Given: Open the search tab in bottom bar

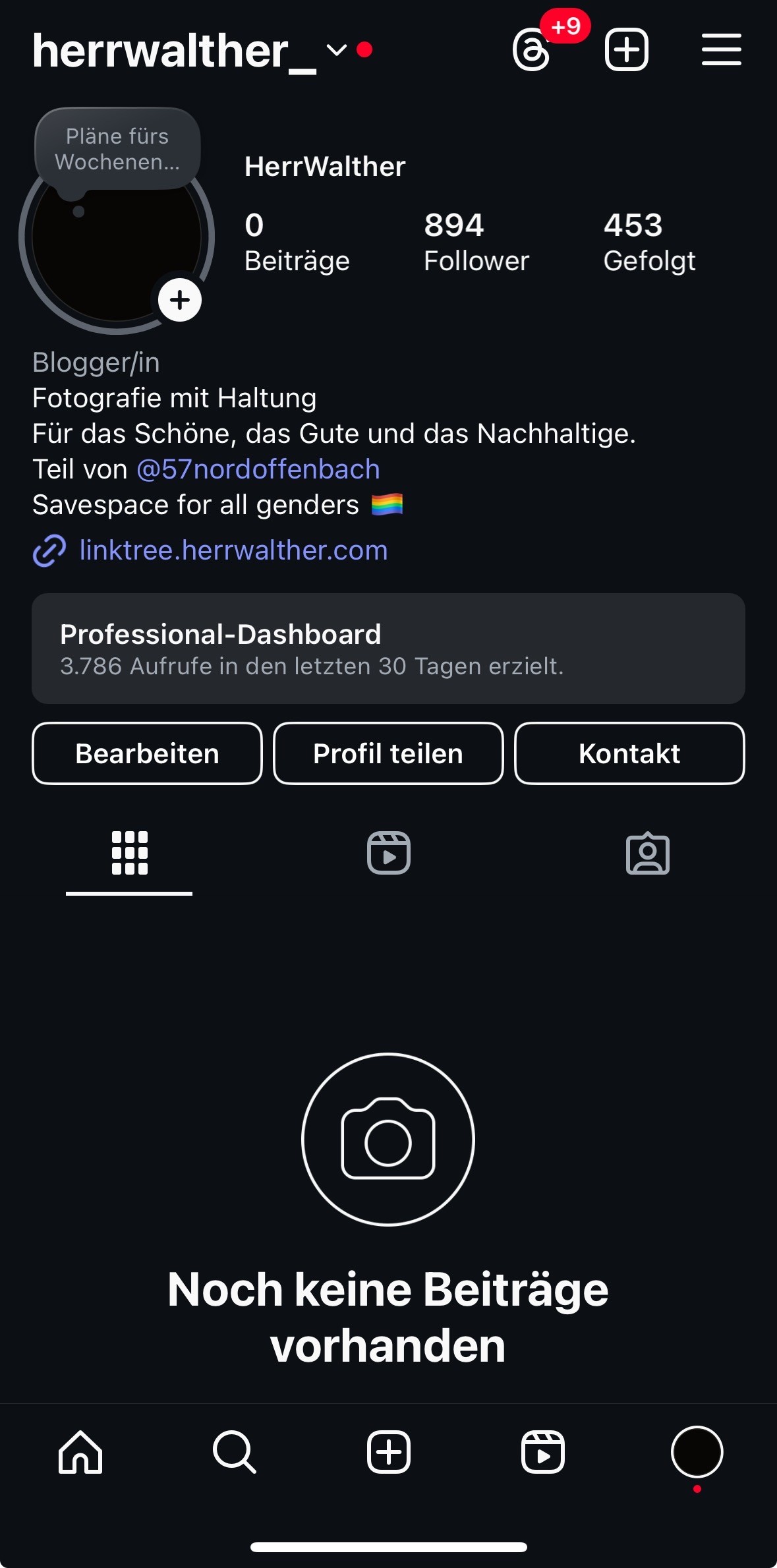Looking at the screenshot, I should pos(234,1452).
